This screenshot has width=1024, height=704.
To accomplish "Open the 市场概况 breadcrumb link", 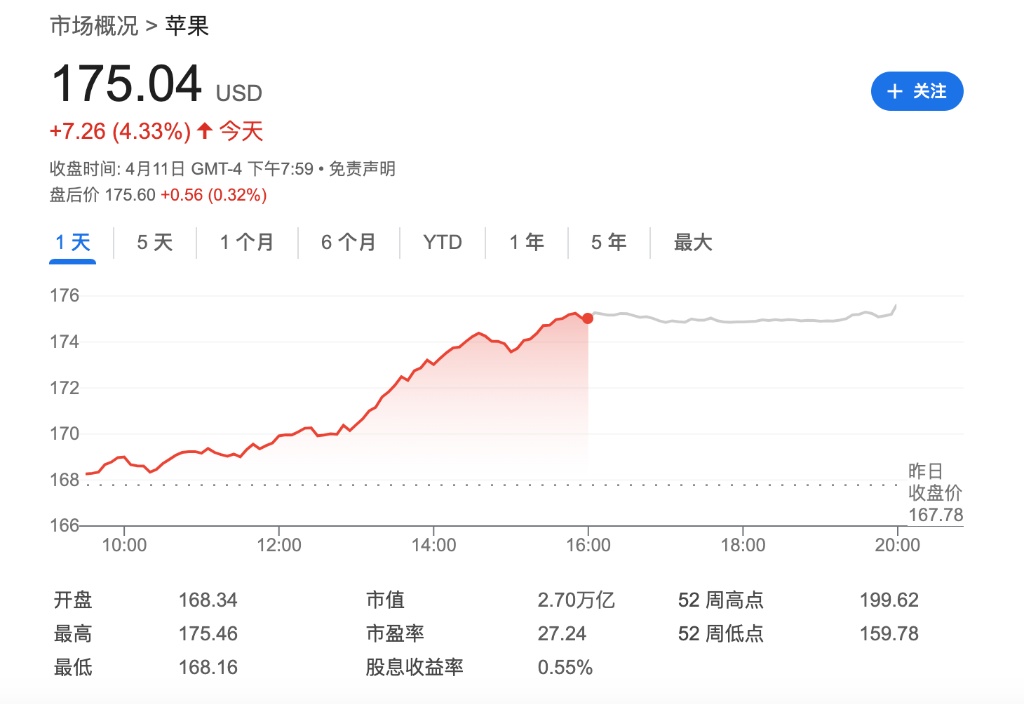I will (94, 26).
